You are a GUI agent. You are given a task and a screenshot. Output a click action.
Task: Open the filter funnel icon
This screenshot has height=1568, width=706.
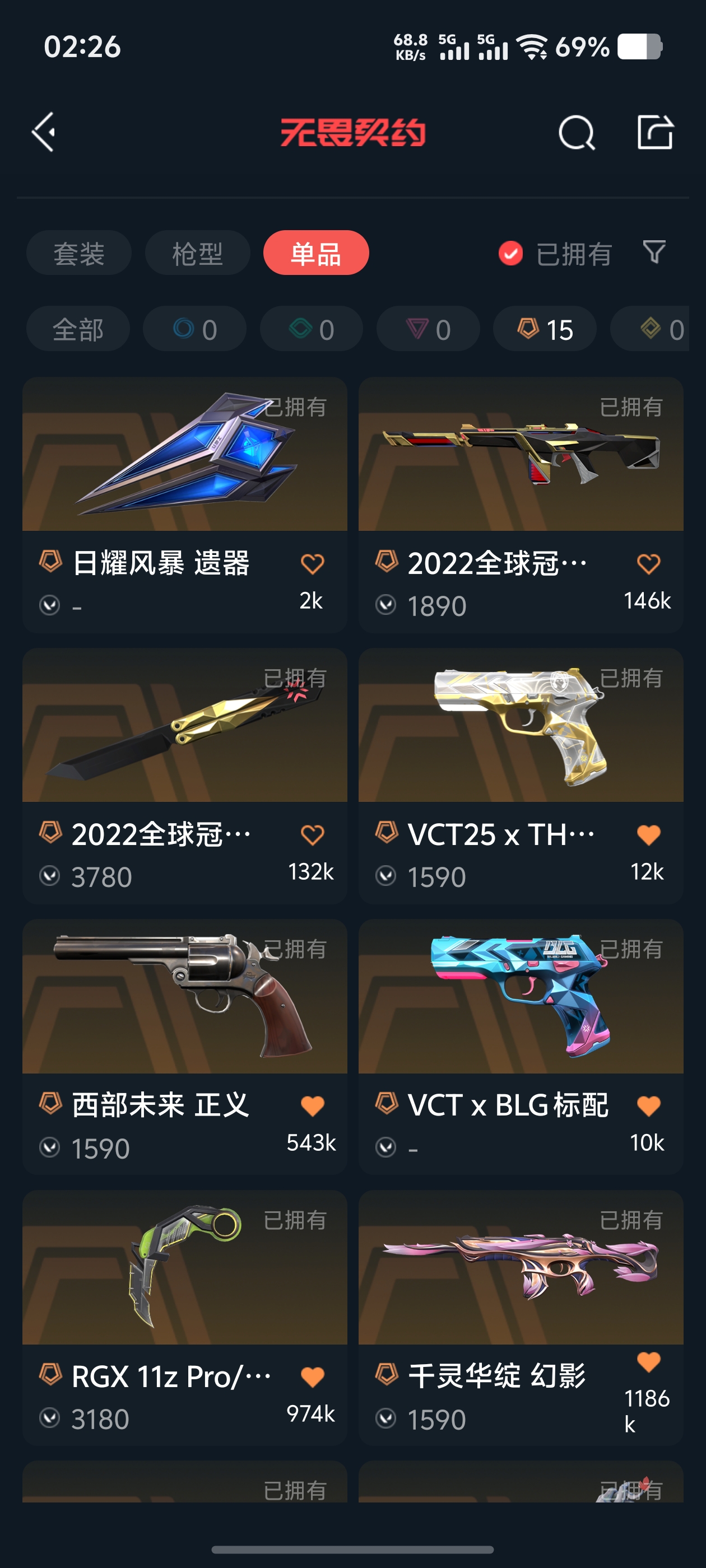[x=654, y=252]
